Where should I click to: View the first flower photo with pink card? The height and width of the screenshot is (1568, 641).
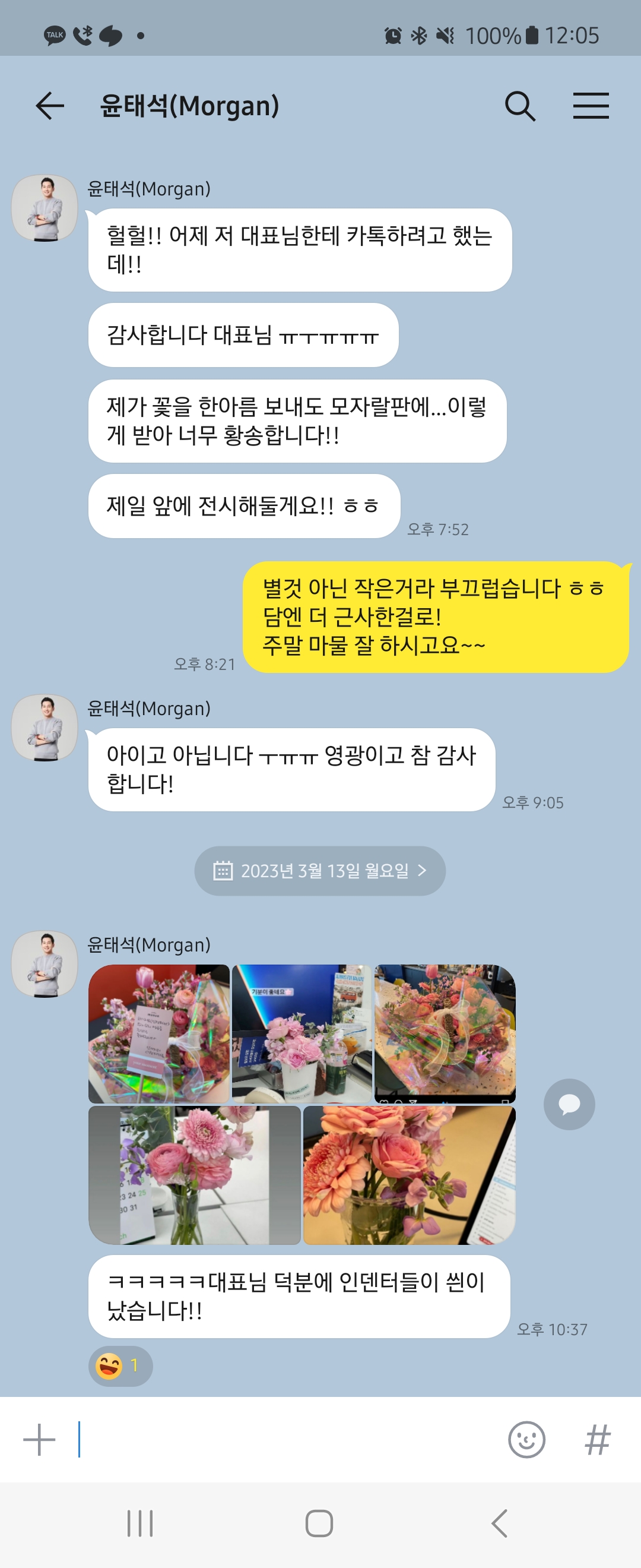[x=158, y=1033]
